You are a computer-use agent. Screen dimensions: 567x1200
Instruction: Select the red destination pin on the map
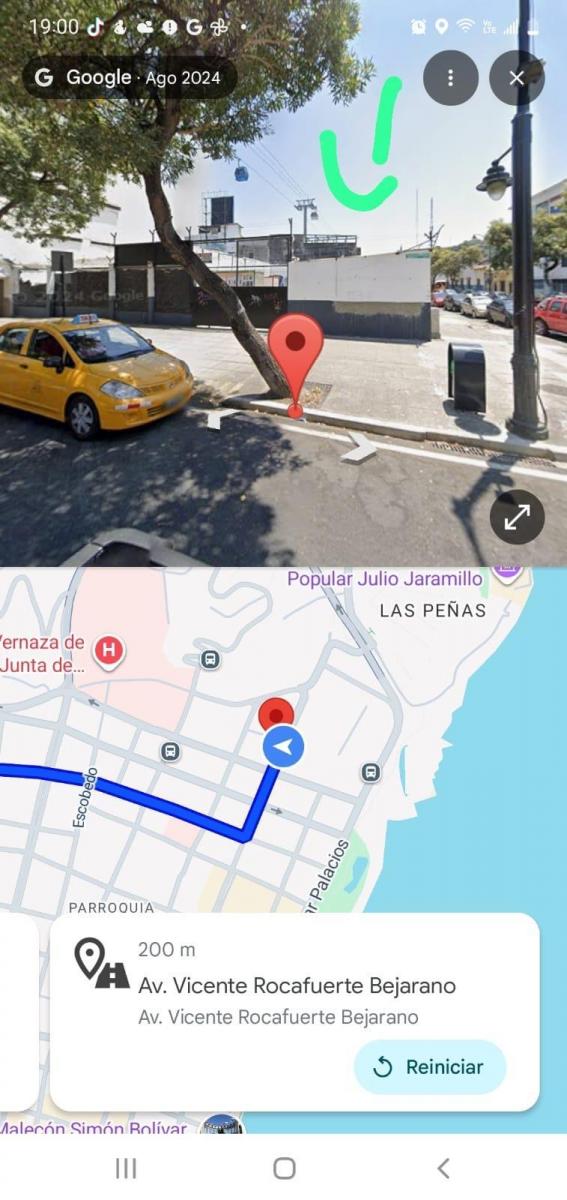pos(276,715)
